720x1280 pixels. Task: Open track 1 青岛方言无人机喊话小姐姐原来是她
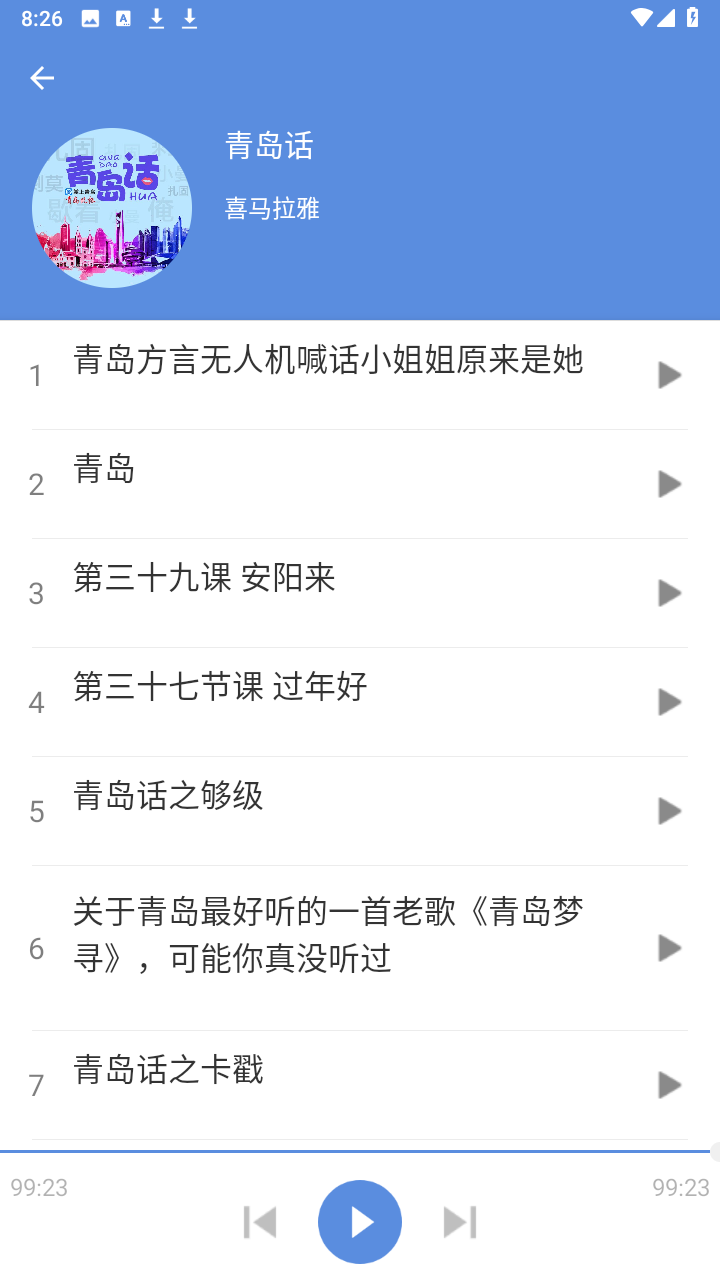pos(360,375)
